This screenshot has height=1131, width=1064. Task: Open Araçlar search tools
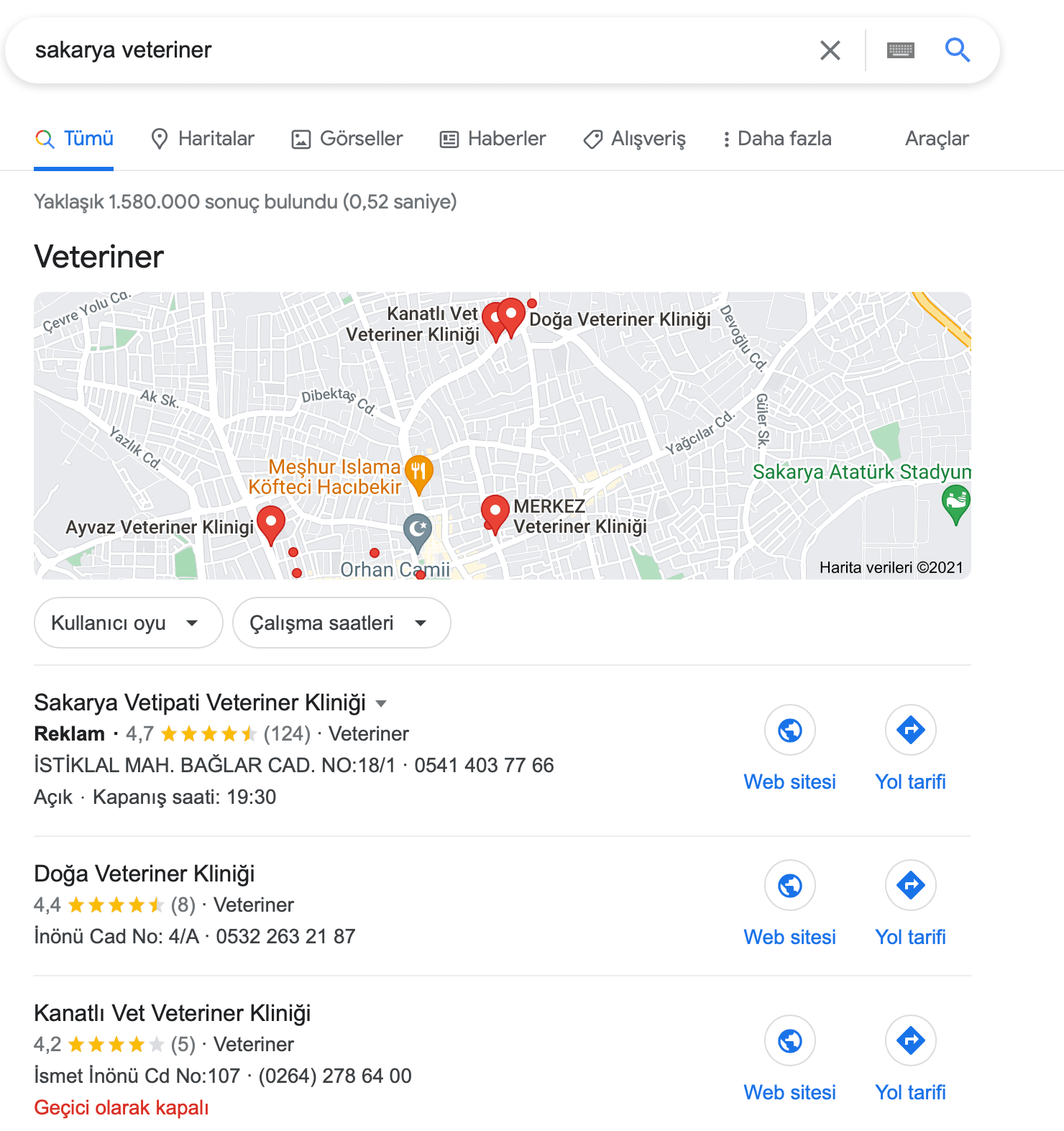coord(936,139)
